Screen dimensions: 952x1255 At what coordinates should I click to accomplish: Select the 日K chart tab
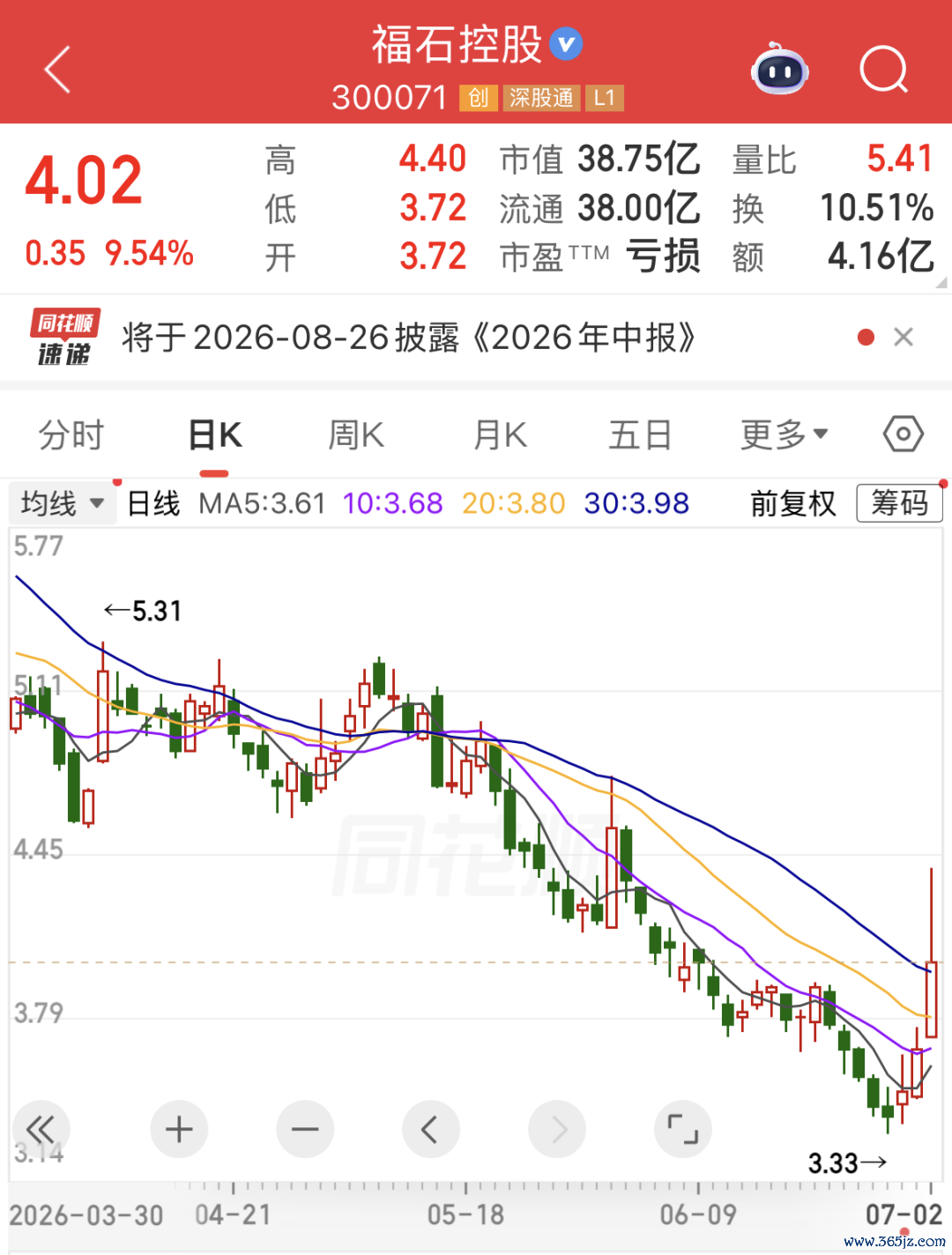215,434
